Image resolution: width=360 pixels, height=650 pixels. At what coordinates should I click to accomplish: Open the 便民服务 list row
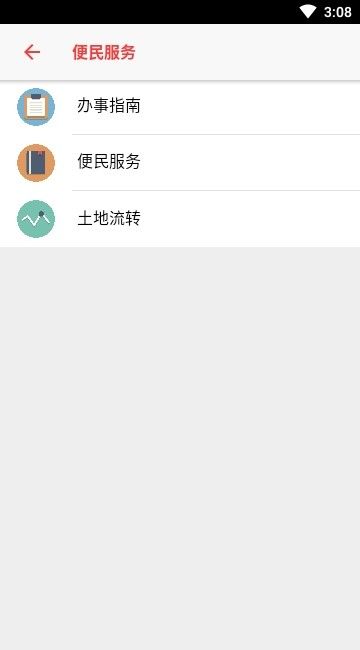[x=180, y=162]
